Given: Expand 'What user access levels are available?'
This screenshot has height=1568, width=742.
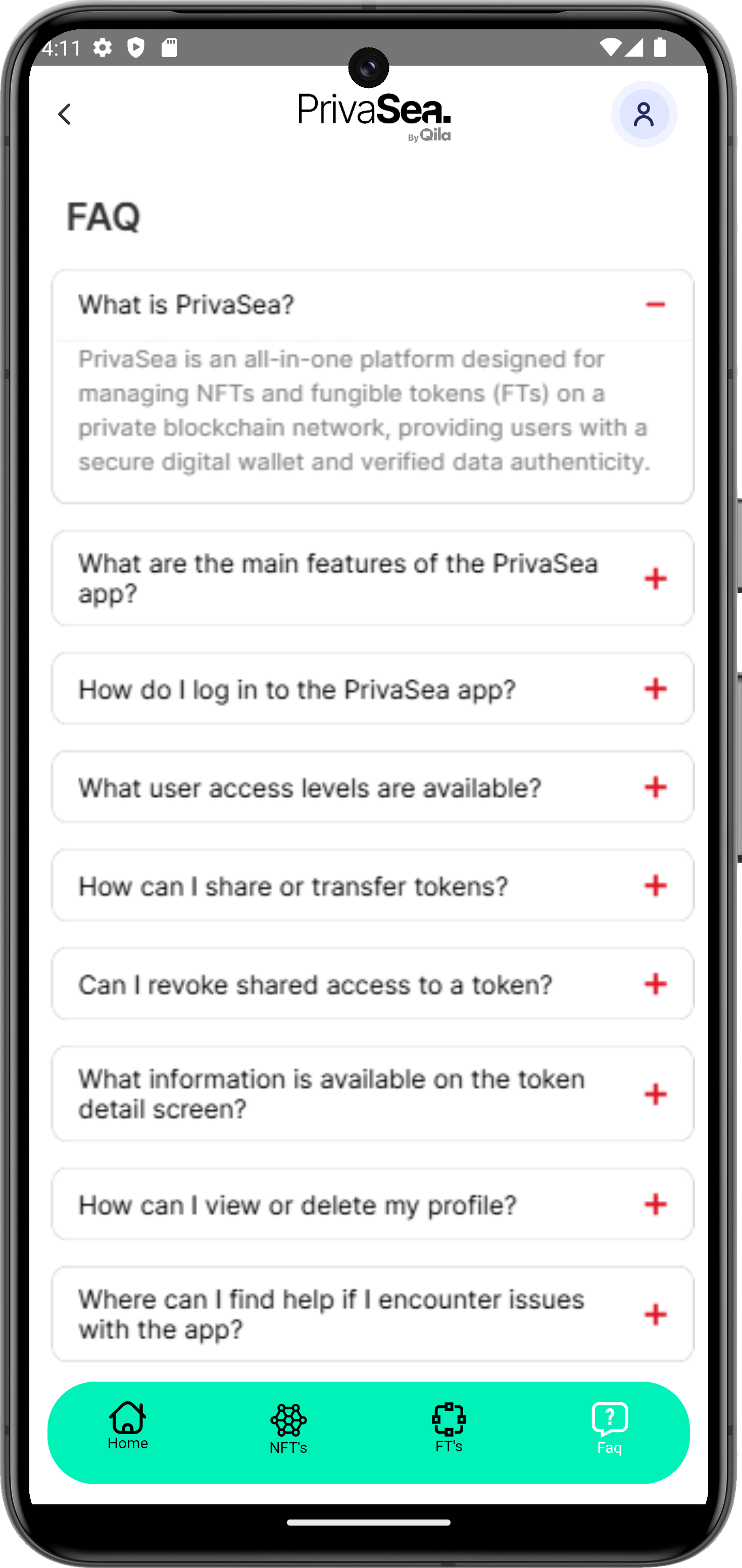Looking at the screenshot, I should [x=655, y=787].
